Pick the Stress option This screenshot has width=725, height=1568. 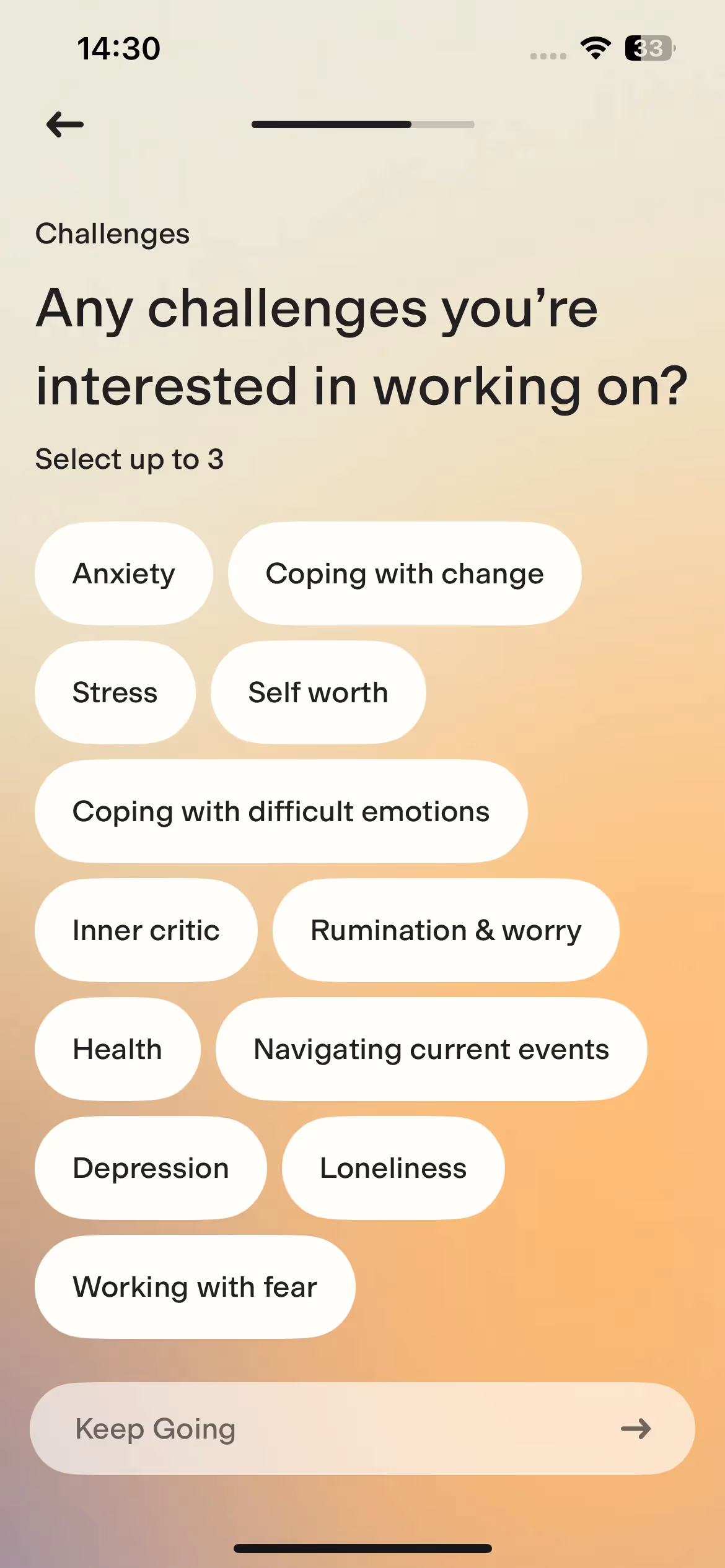[115, 692]
